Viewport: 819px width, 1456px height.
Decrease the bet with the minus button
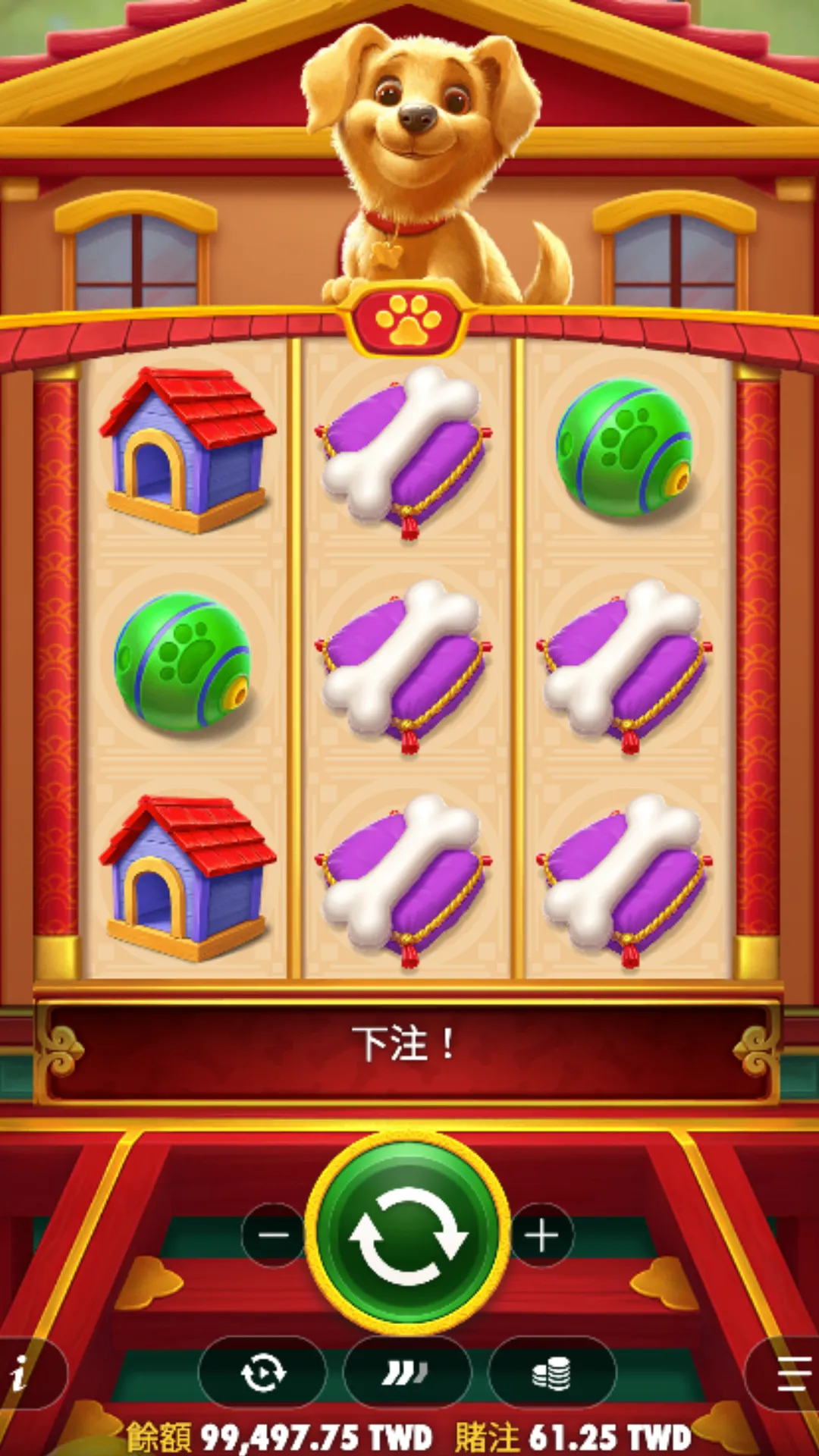pos(273,1235)
